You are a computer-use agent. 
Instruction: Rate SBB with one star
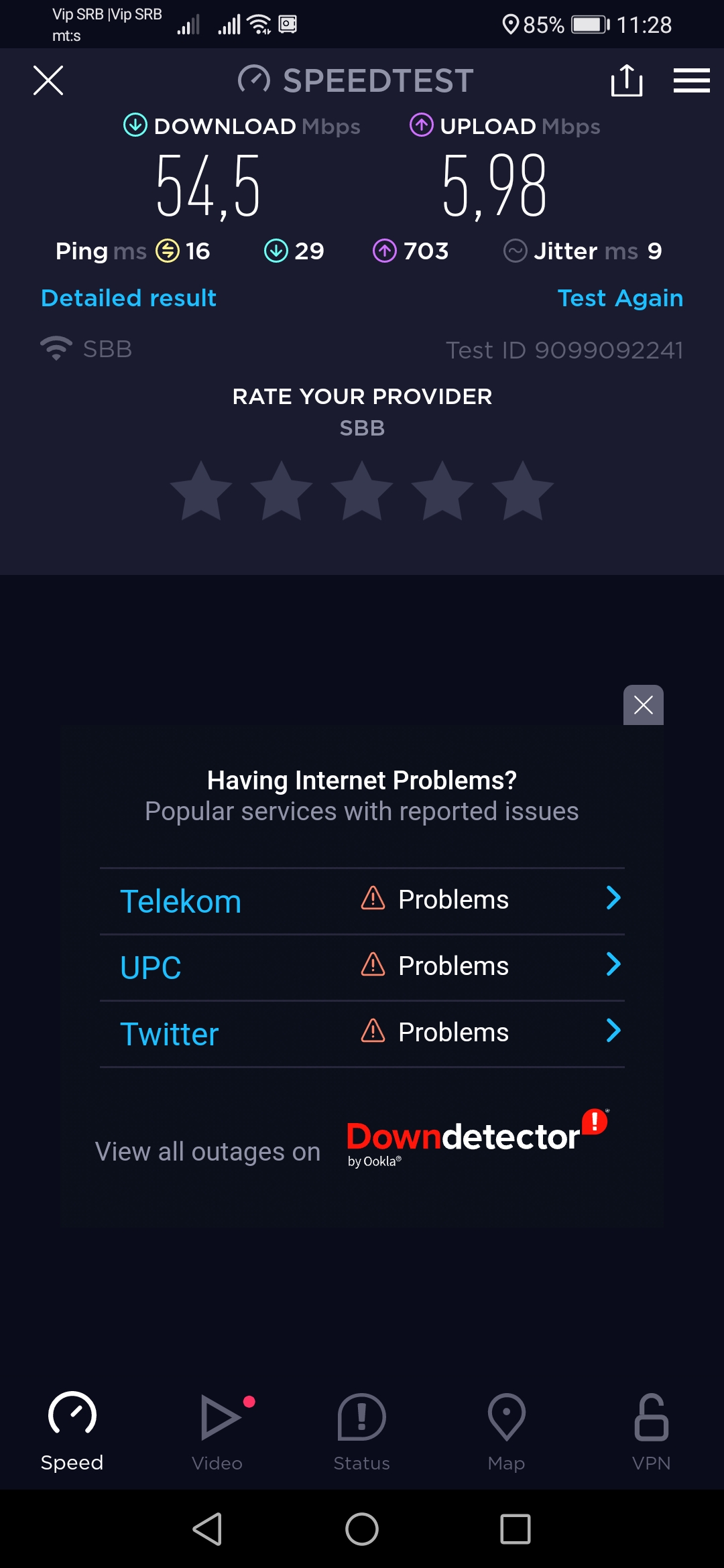201,491
